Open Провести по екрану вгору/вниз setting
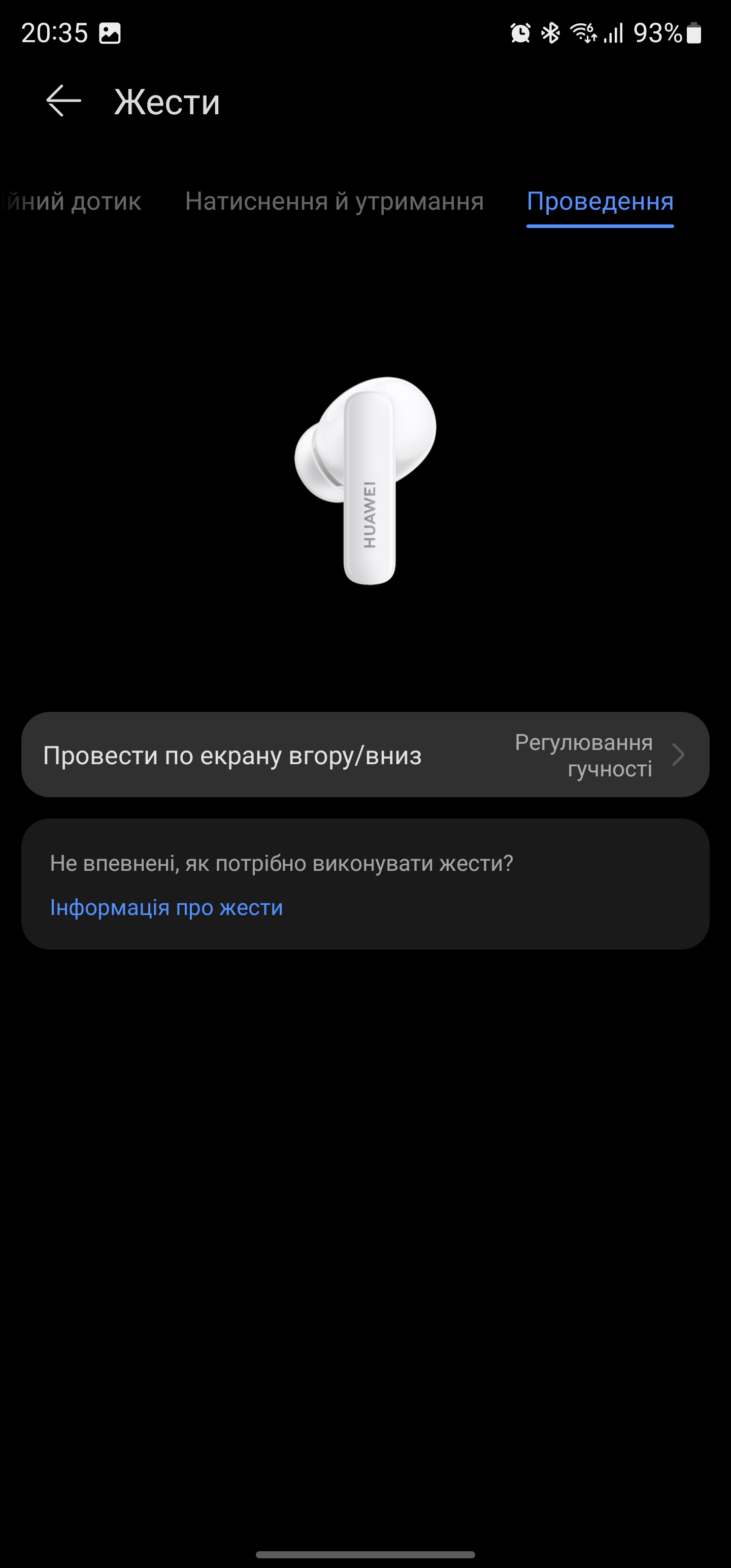Image resolution: width=731 pixels, height=1568 pixels. tap(365, 755)
